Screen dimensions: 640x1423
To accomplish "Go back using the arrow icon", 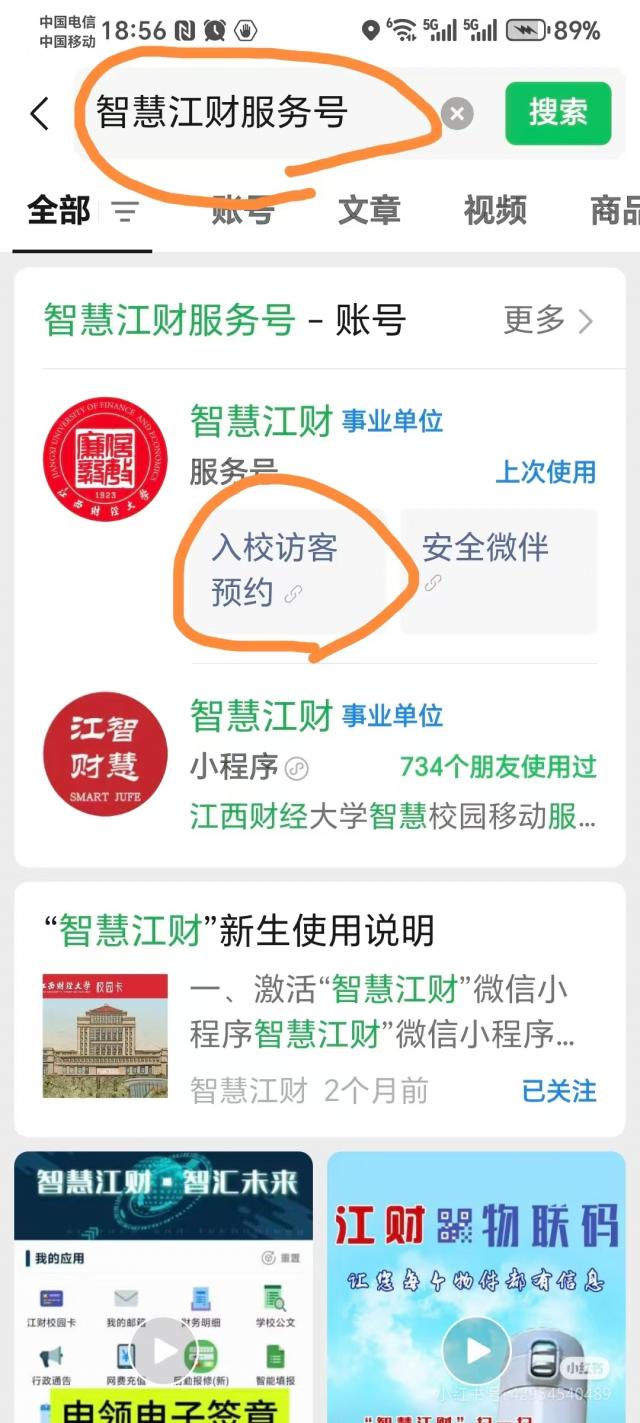I will pos(39,114).
